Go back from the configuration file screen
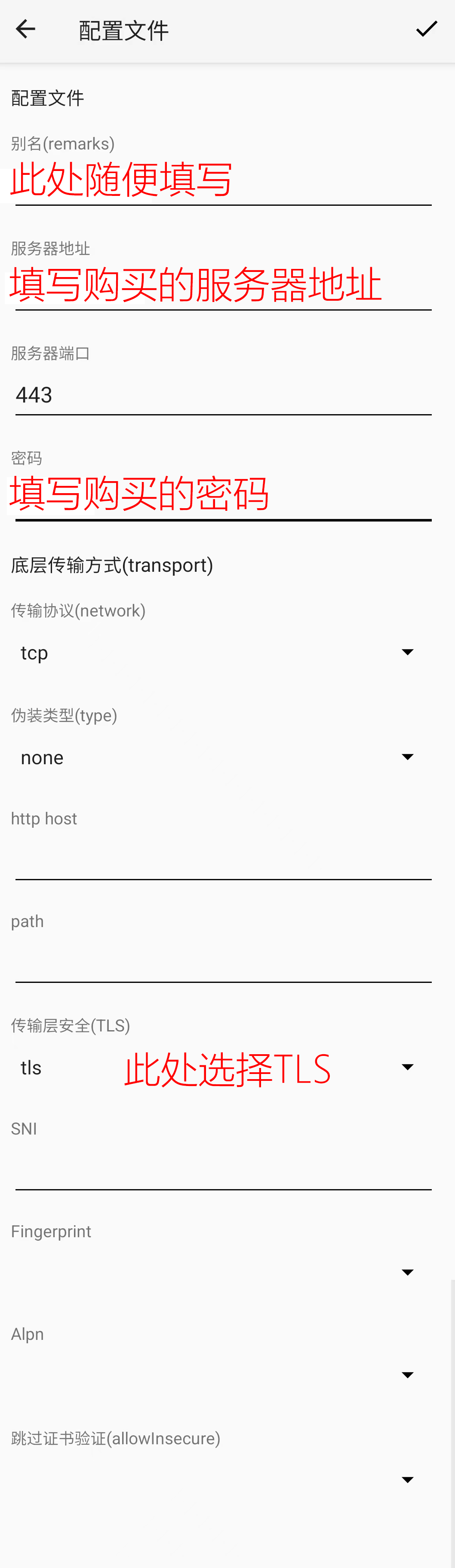This screenshot has width=455, height=1568. pos(25,29)
